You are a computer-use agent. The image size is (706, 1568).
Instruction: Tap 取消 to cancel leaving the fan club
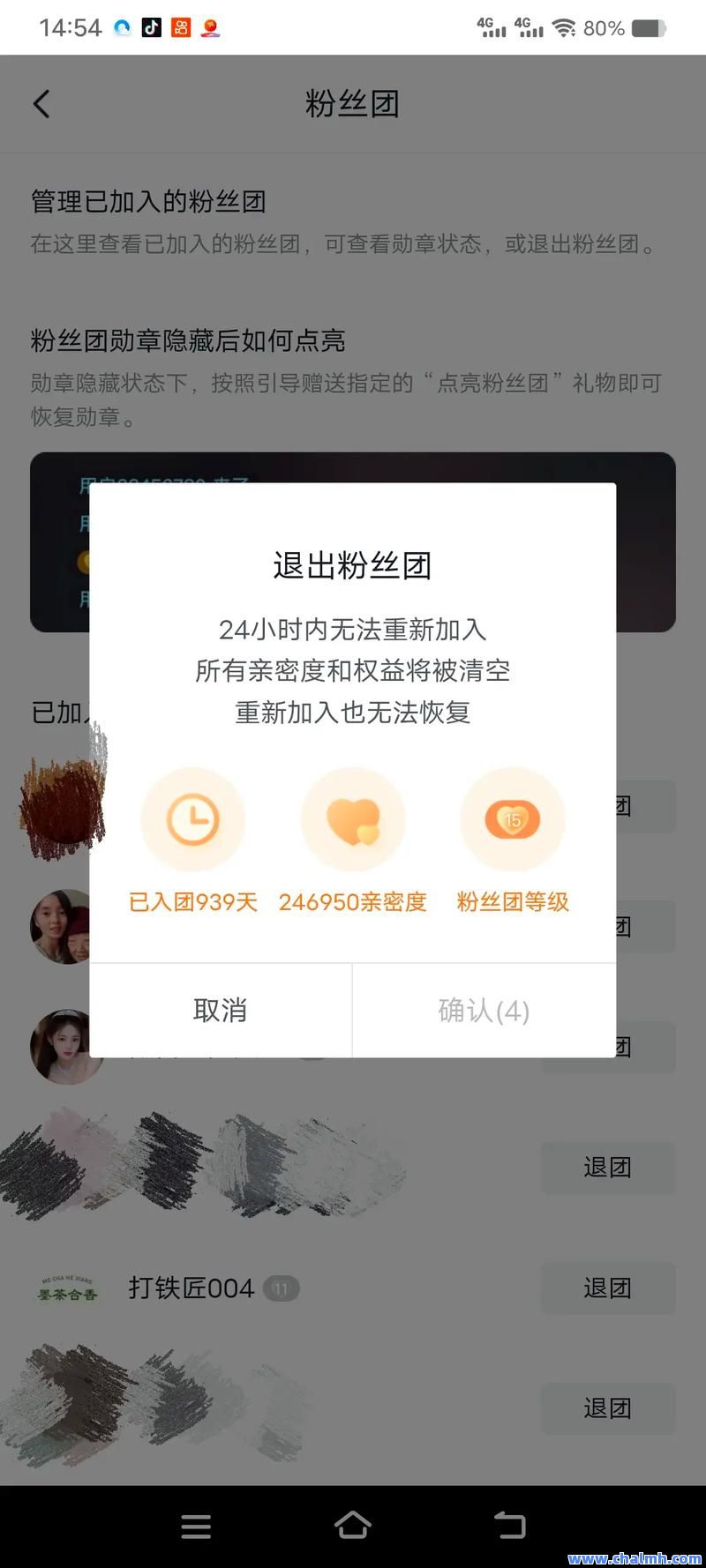[220, 1011]
